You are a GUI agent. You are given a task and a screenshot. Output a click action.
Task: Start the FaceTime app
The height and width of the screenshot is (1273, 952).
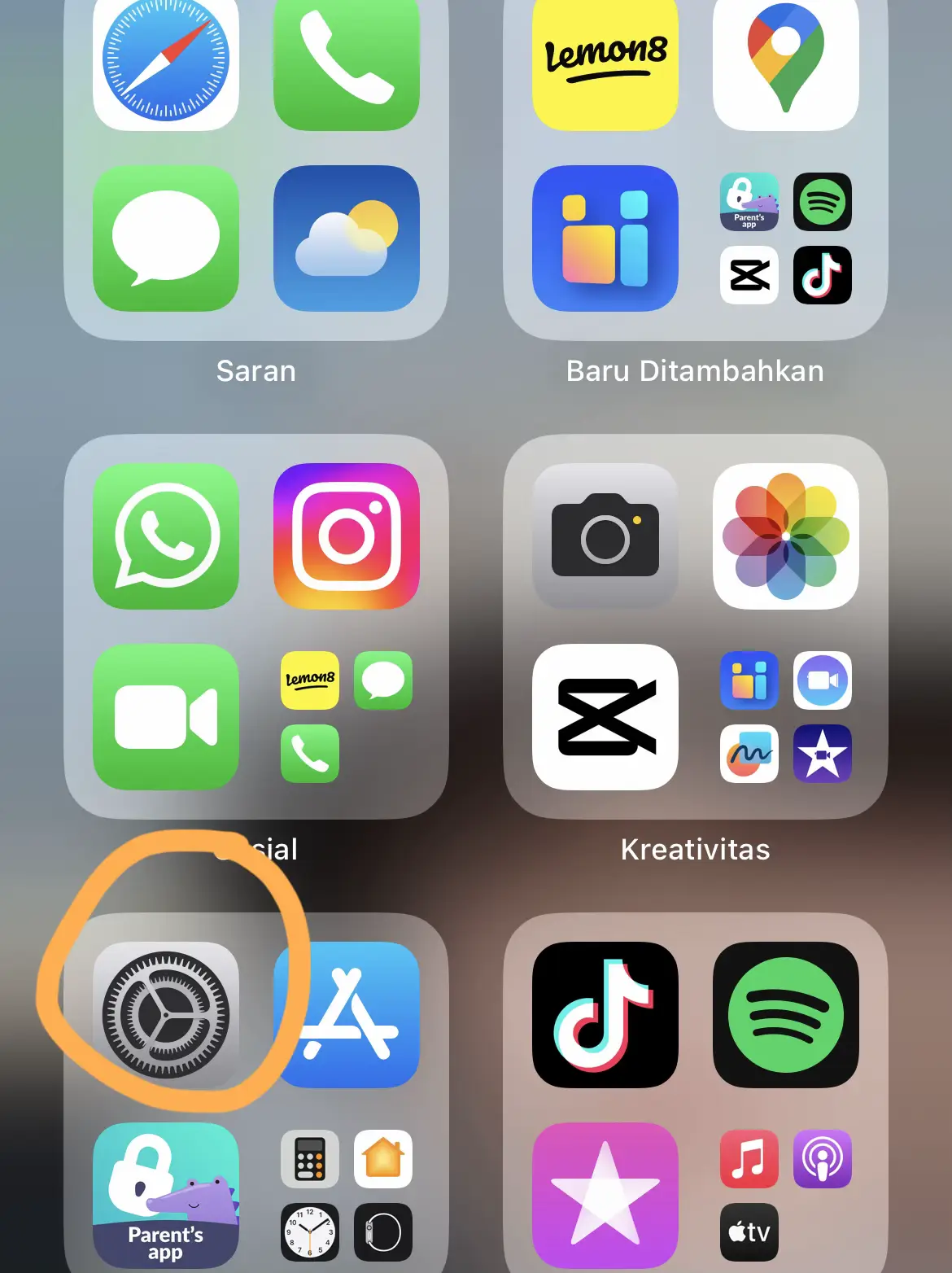(x=166, y=717)
